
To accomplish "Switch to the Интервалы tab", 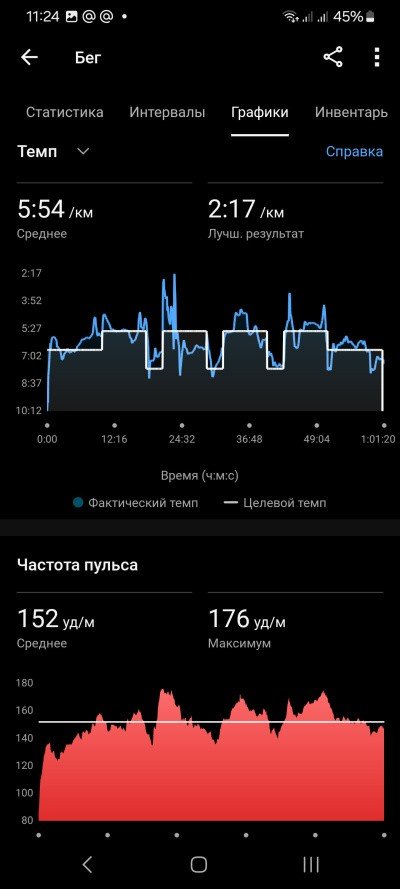I will (167, 112).
